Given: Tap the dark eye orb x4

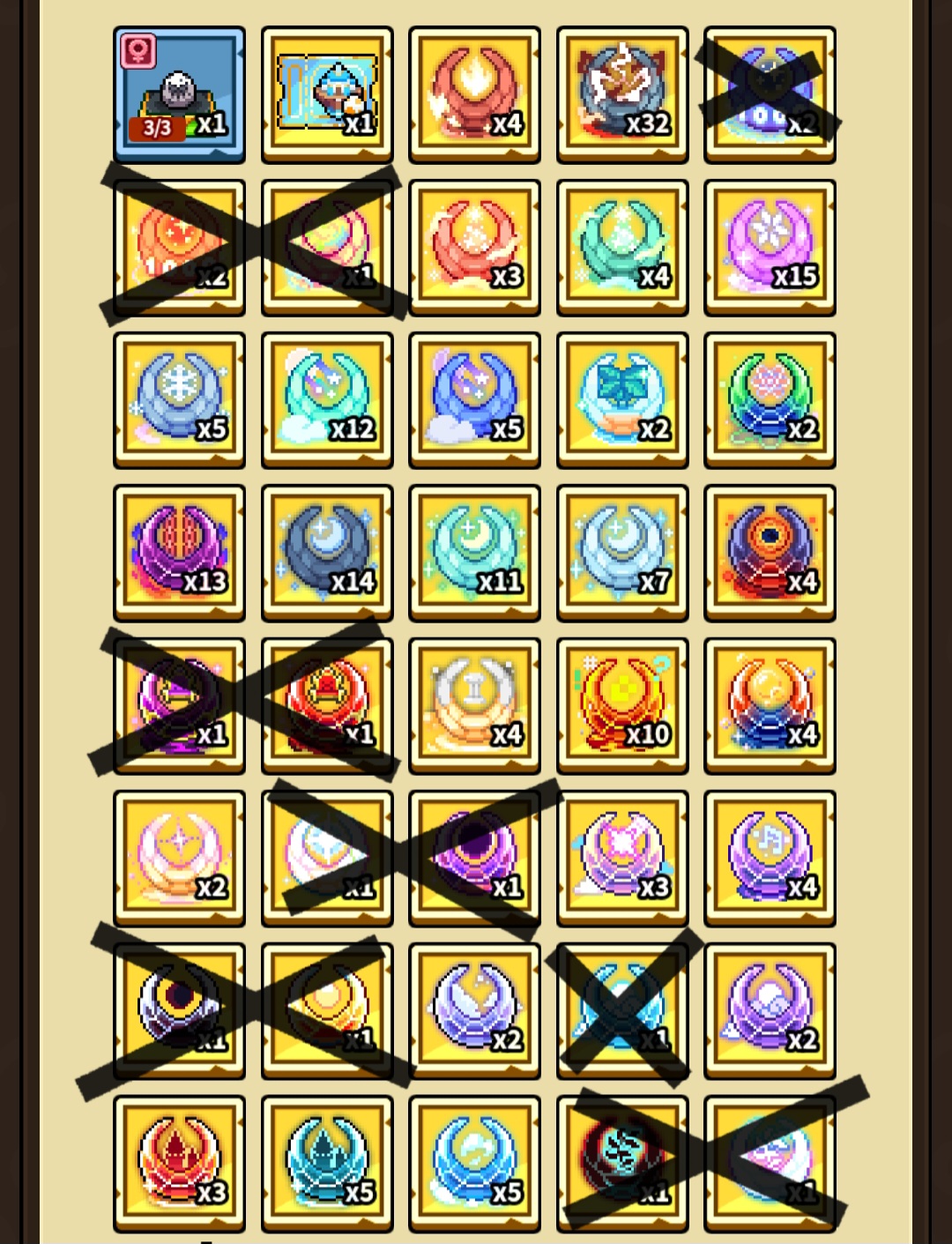Looking at the screenshot, I should click(770, 553).
